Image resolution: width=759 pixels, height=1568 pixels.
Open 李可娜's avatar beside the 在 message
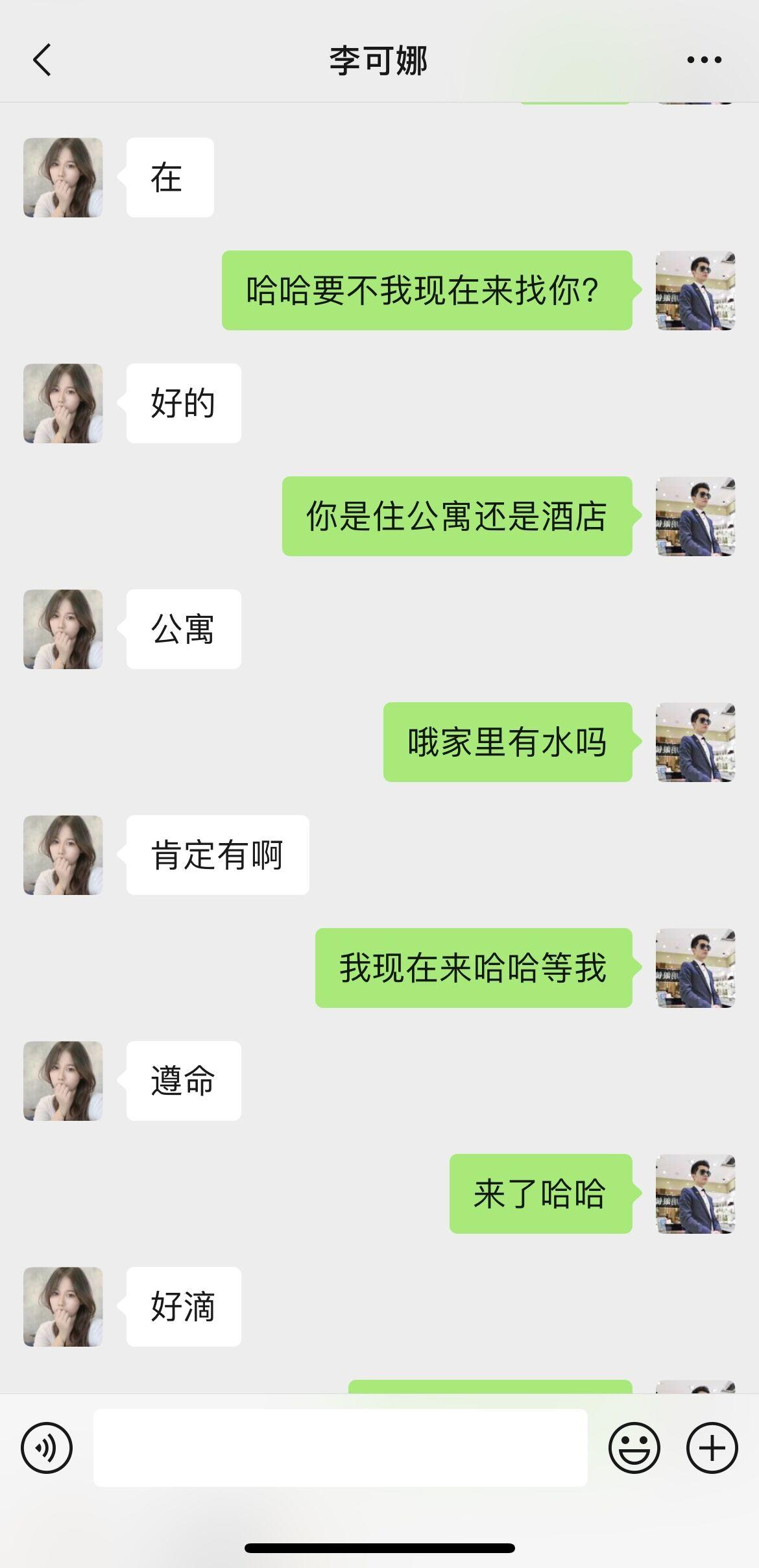63,177
